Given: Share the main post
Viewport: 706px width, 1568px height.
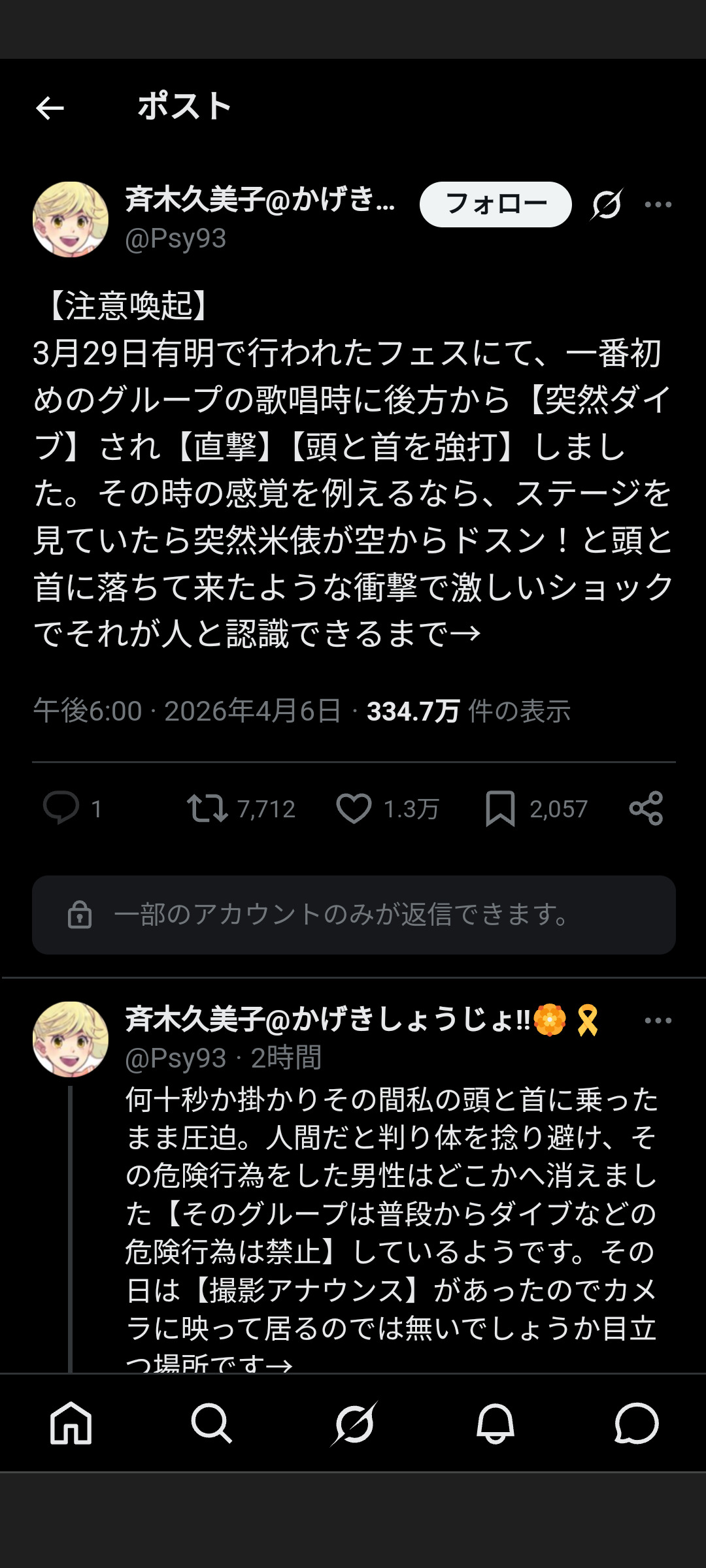Looking at the screenshot, I should (646, 808).
